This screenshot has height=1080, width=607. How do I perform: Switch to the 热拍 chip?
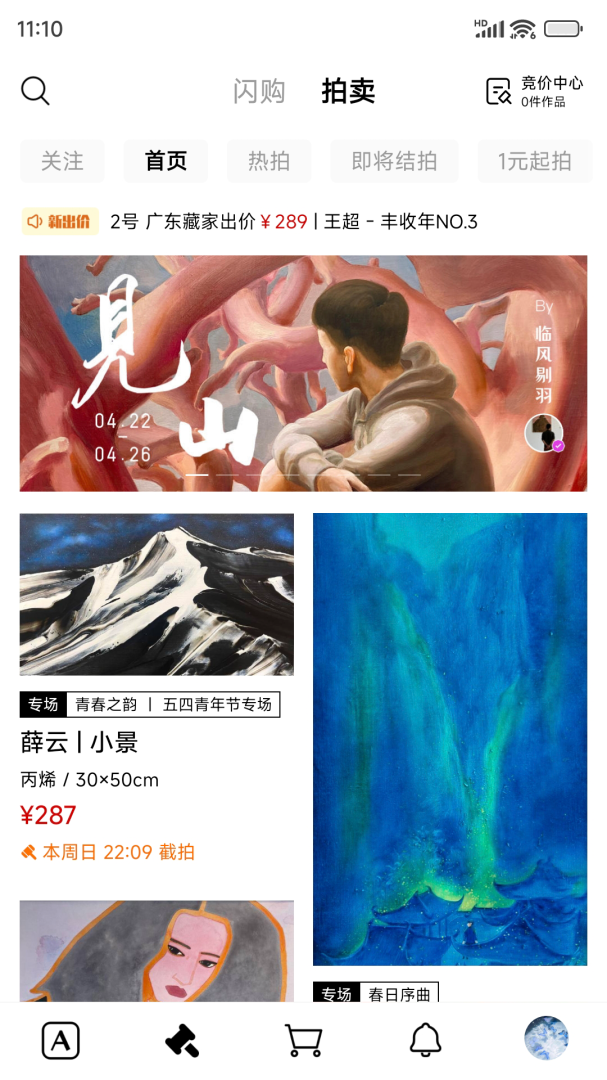(269, 161)
